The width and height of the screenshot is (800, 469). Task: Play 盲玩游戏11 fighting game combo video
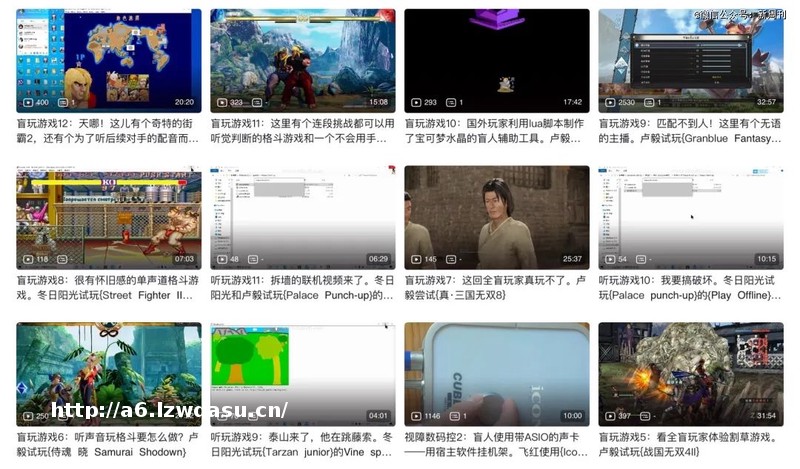tap(302, 60)
